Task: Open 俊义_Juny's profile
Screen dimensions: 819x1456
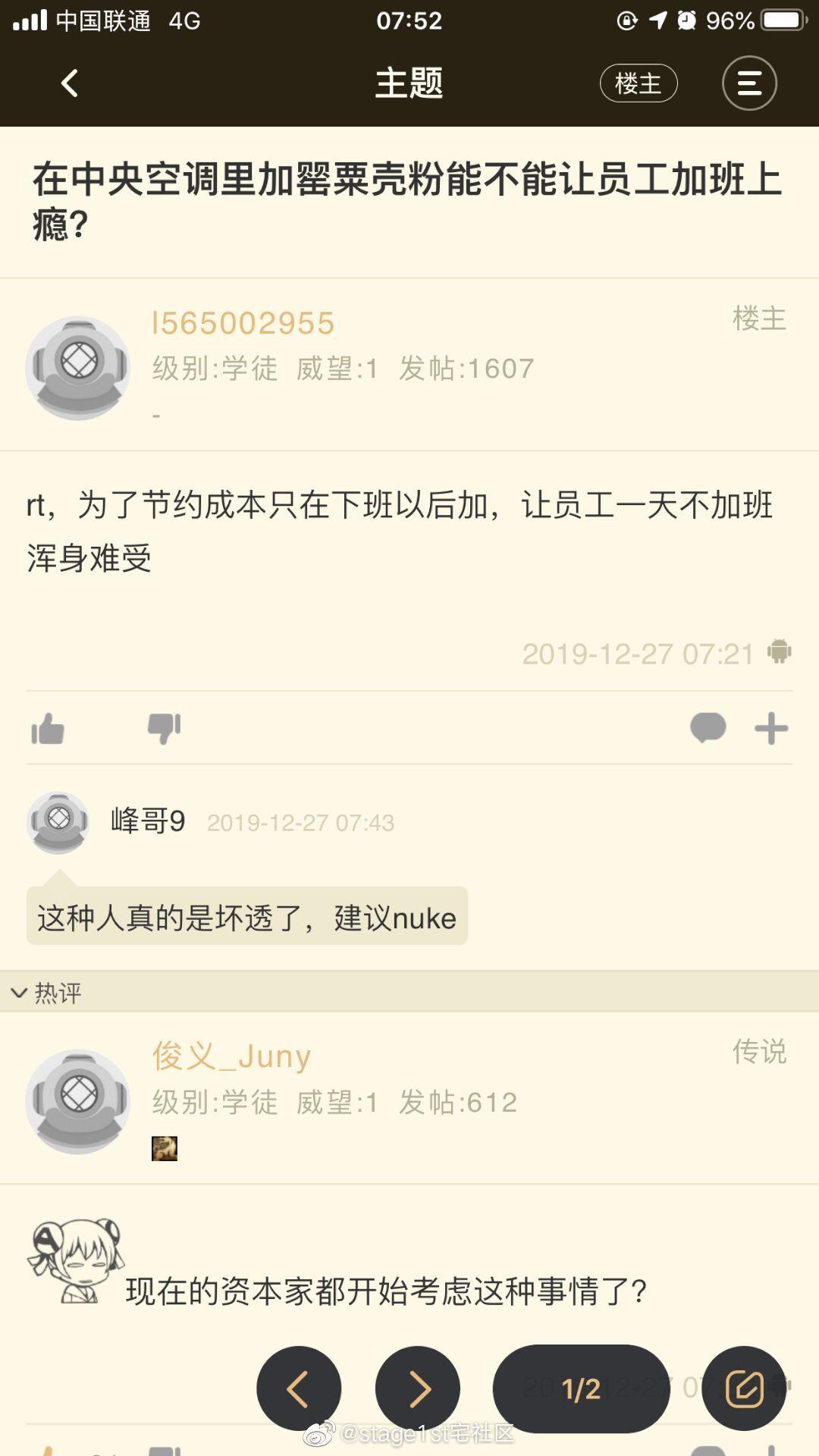Action: click(x=232, y=1056)
